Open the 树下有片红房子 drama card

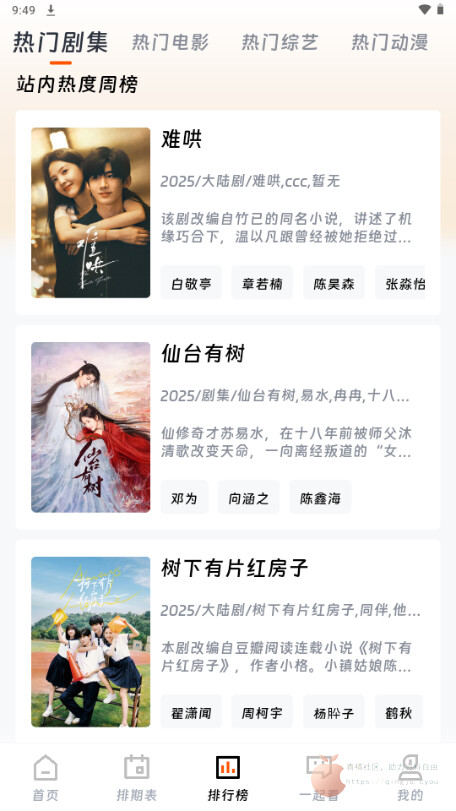(x=228, y=641)
